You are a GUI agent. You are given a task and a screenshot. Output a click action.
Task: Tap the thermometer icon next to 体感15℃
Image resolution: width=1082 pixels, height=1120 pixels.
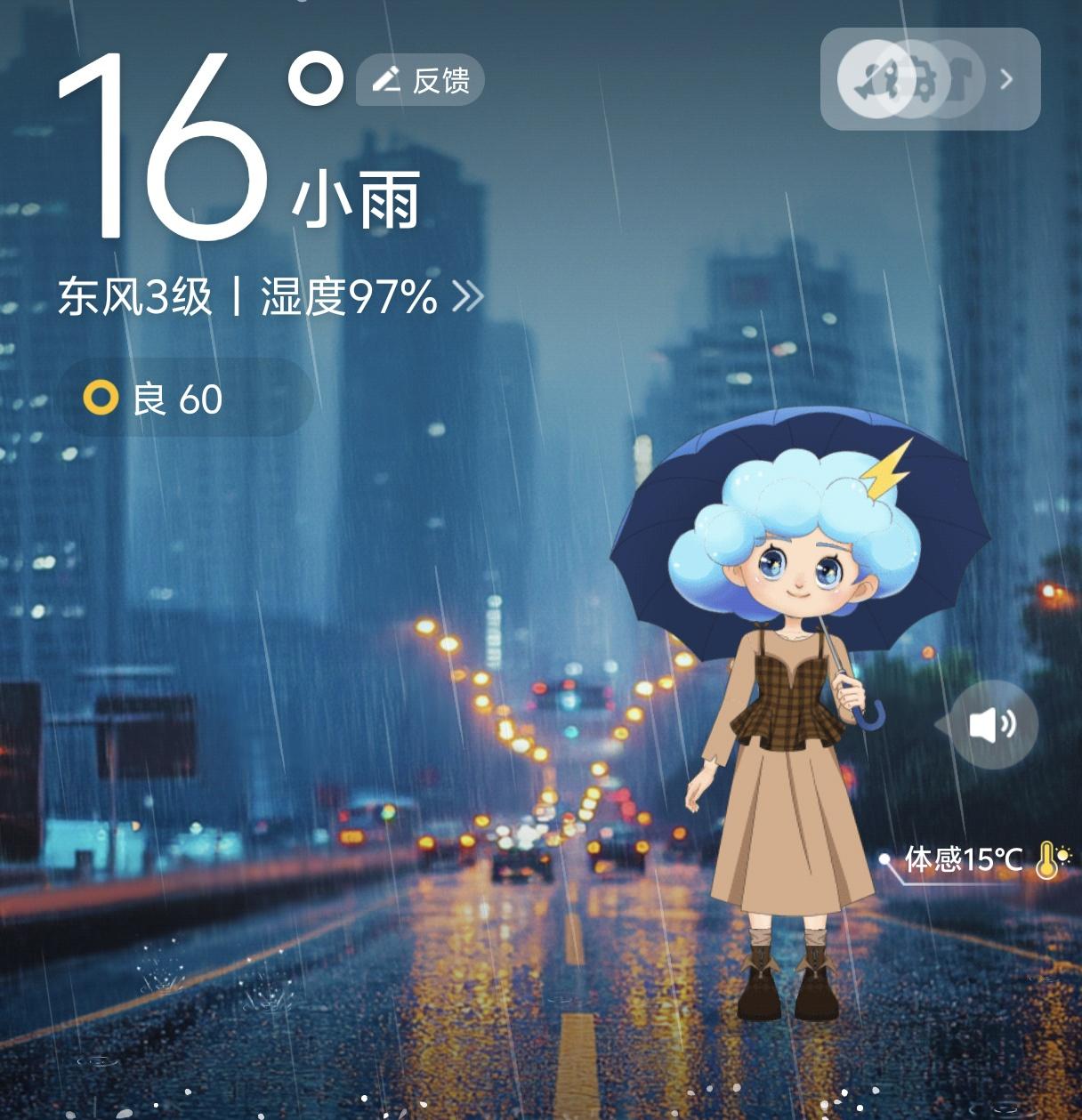(x=1047, y=859)
